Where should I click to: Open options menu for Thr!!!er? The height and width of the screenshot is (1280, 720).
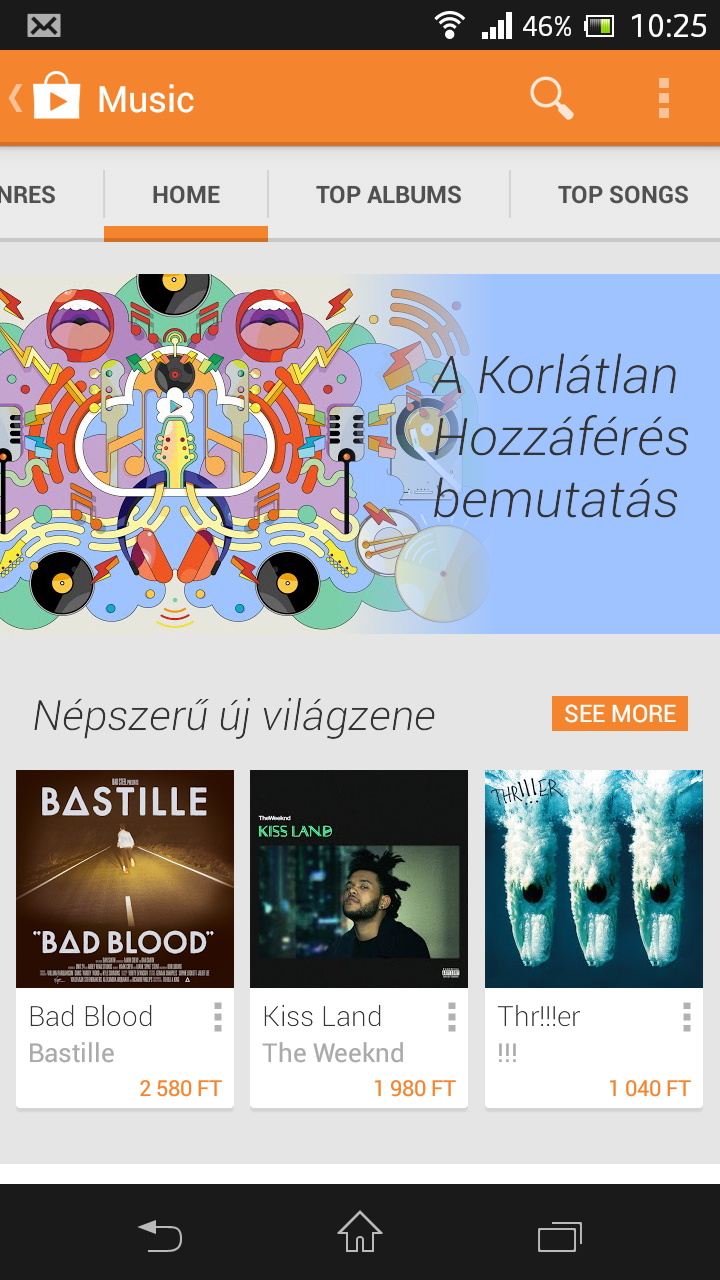click(x=686, y=1018)
